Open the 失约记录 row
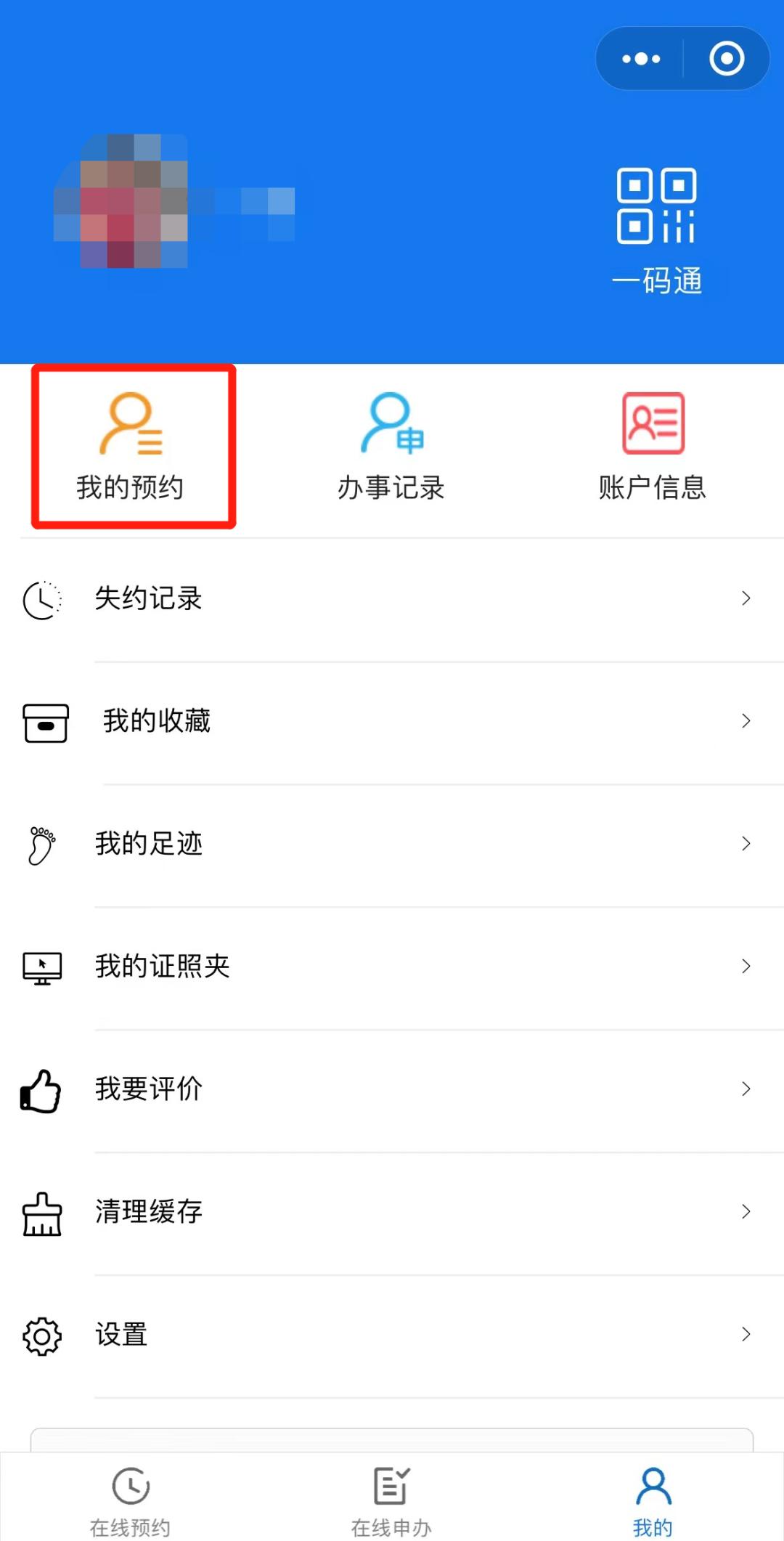This screenshot has width=784, height=1541. point(392,599)
